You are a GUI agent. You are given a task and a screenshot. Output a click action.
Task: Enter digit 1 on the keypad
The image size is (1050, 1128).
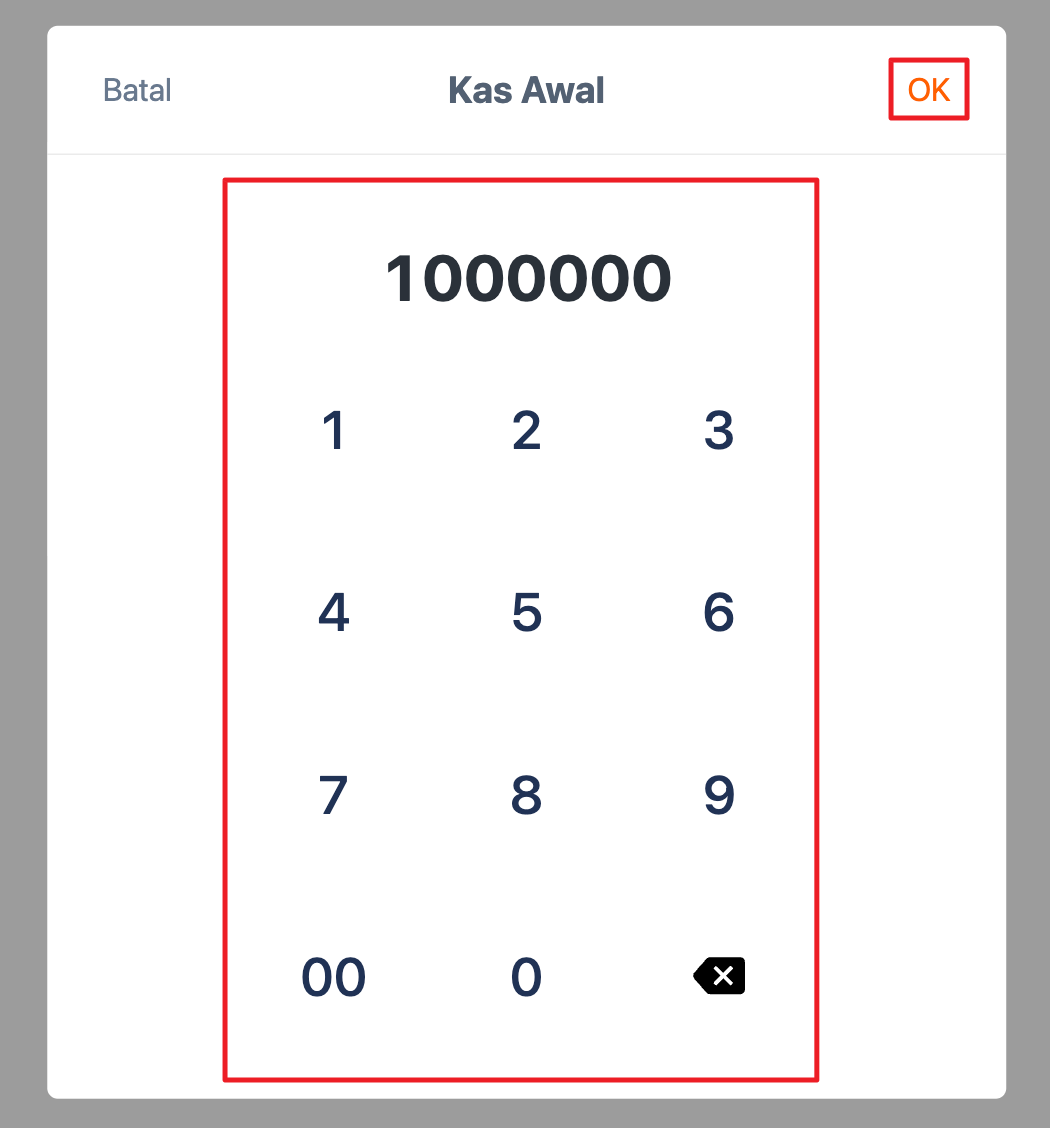[334, 431]
